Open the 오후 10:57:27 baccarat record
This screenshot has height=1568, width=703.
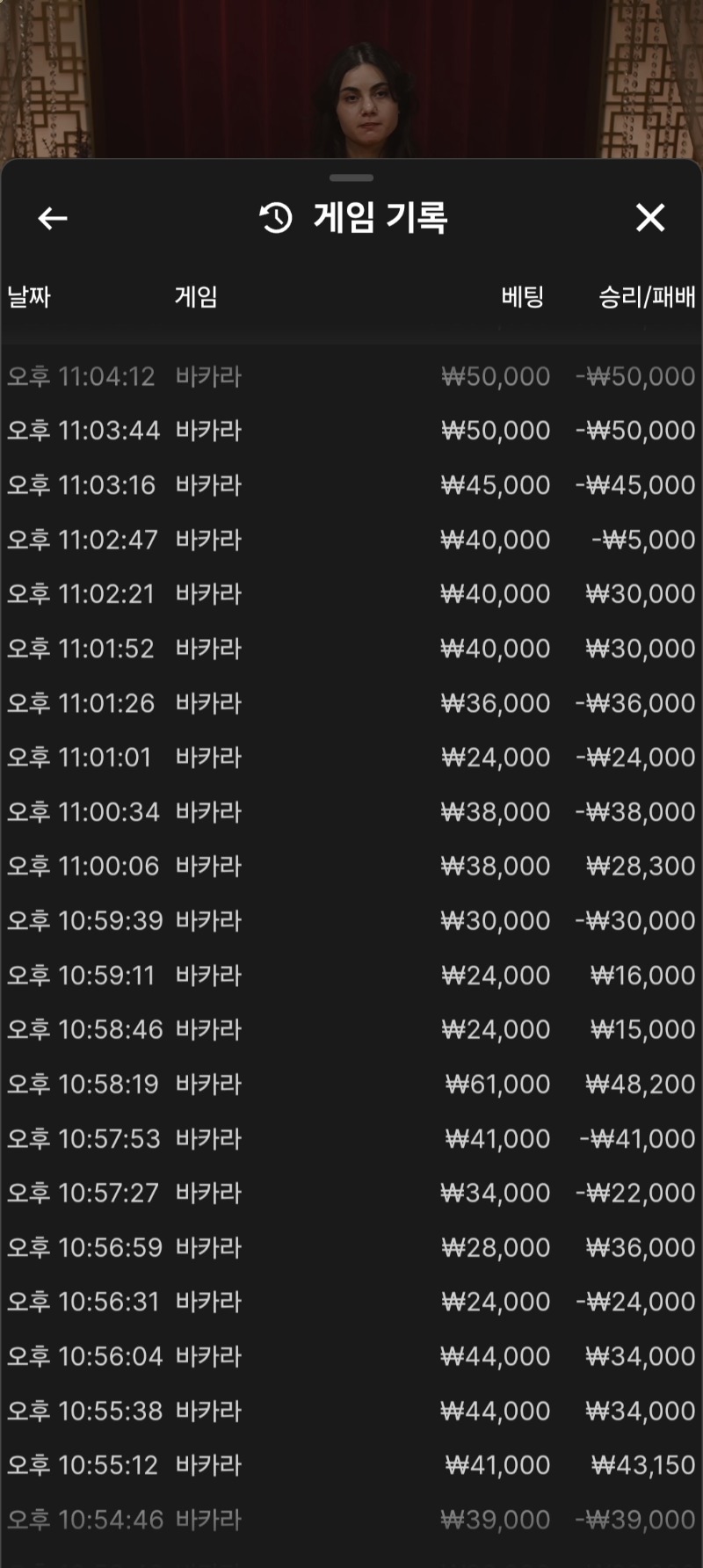point(351,1194)
